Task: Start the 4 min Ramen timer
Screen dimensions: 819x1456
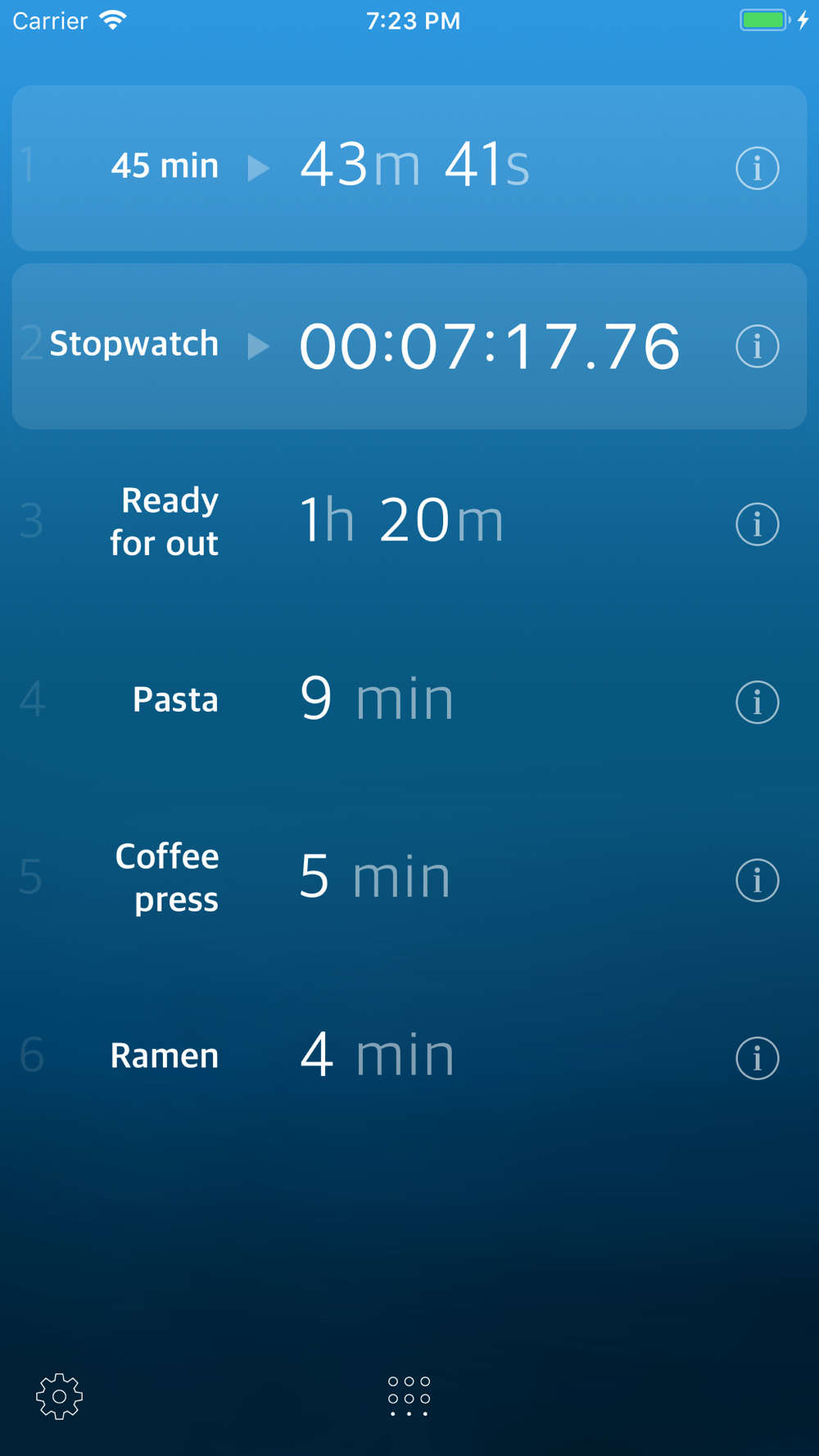Action: point(409,1056)
